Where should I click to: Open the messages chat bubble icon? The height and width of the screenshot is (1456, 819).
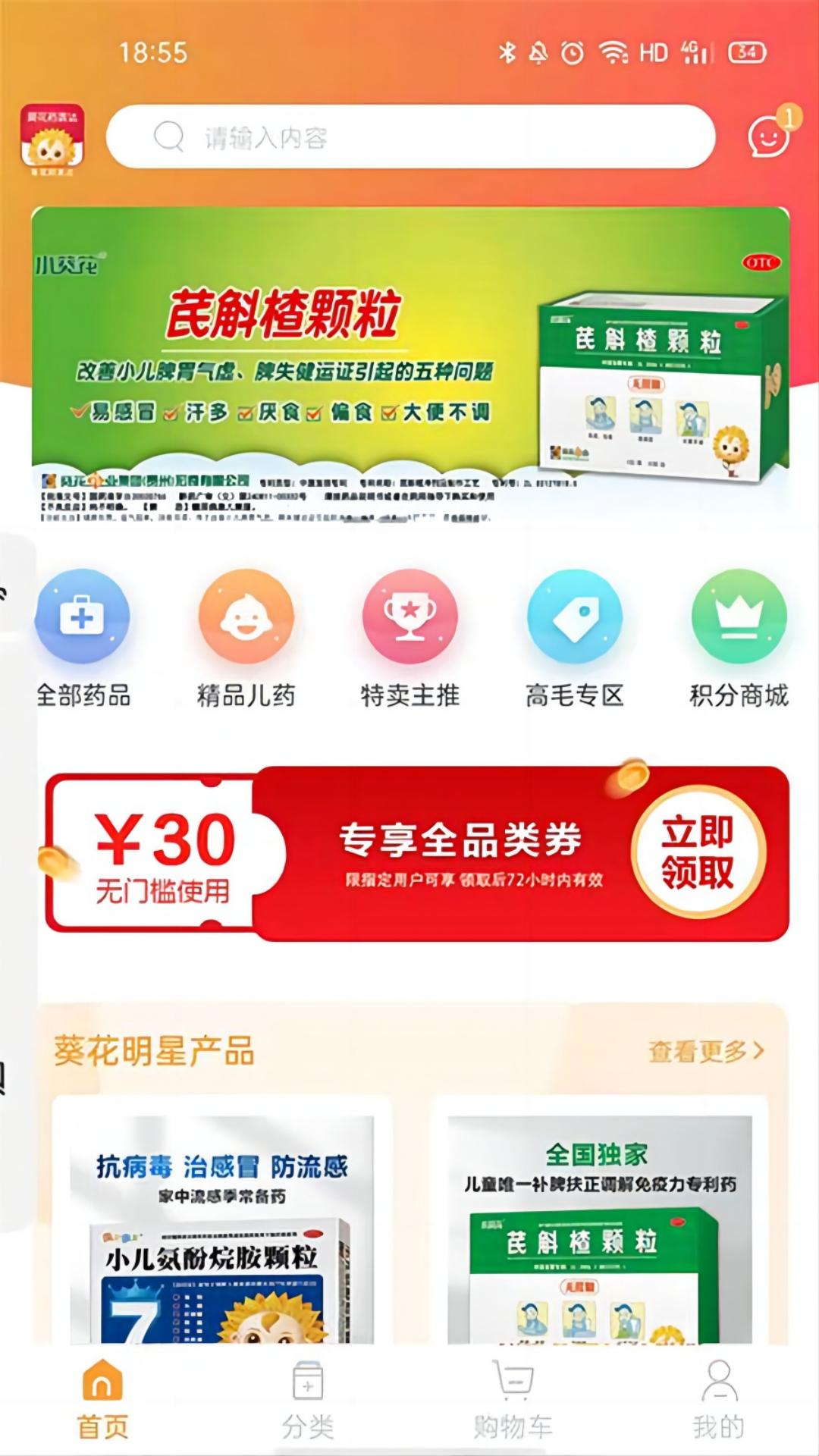coord(768,137)
